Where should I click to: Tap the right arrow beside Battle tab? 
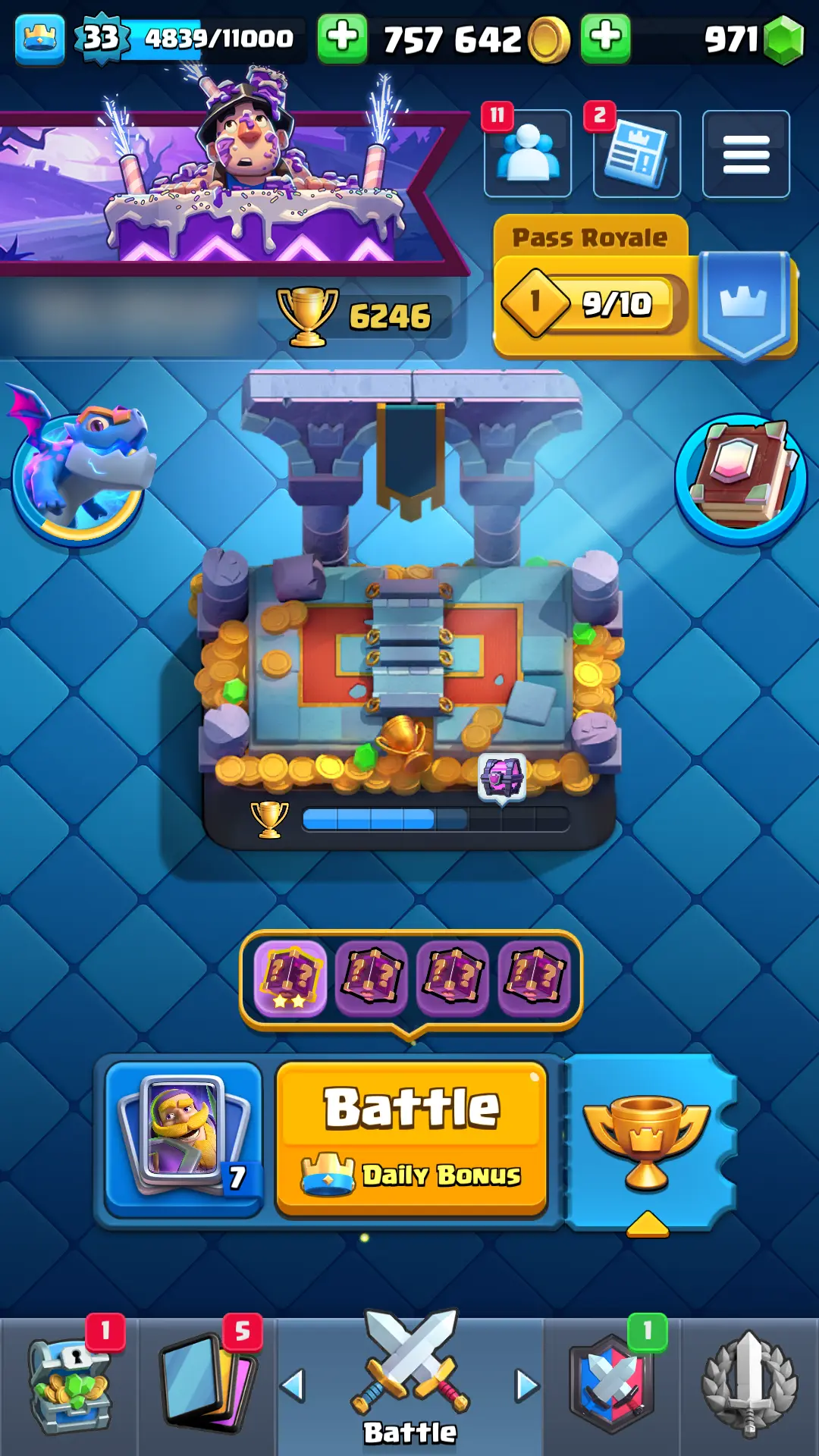526,1386
